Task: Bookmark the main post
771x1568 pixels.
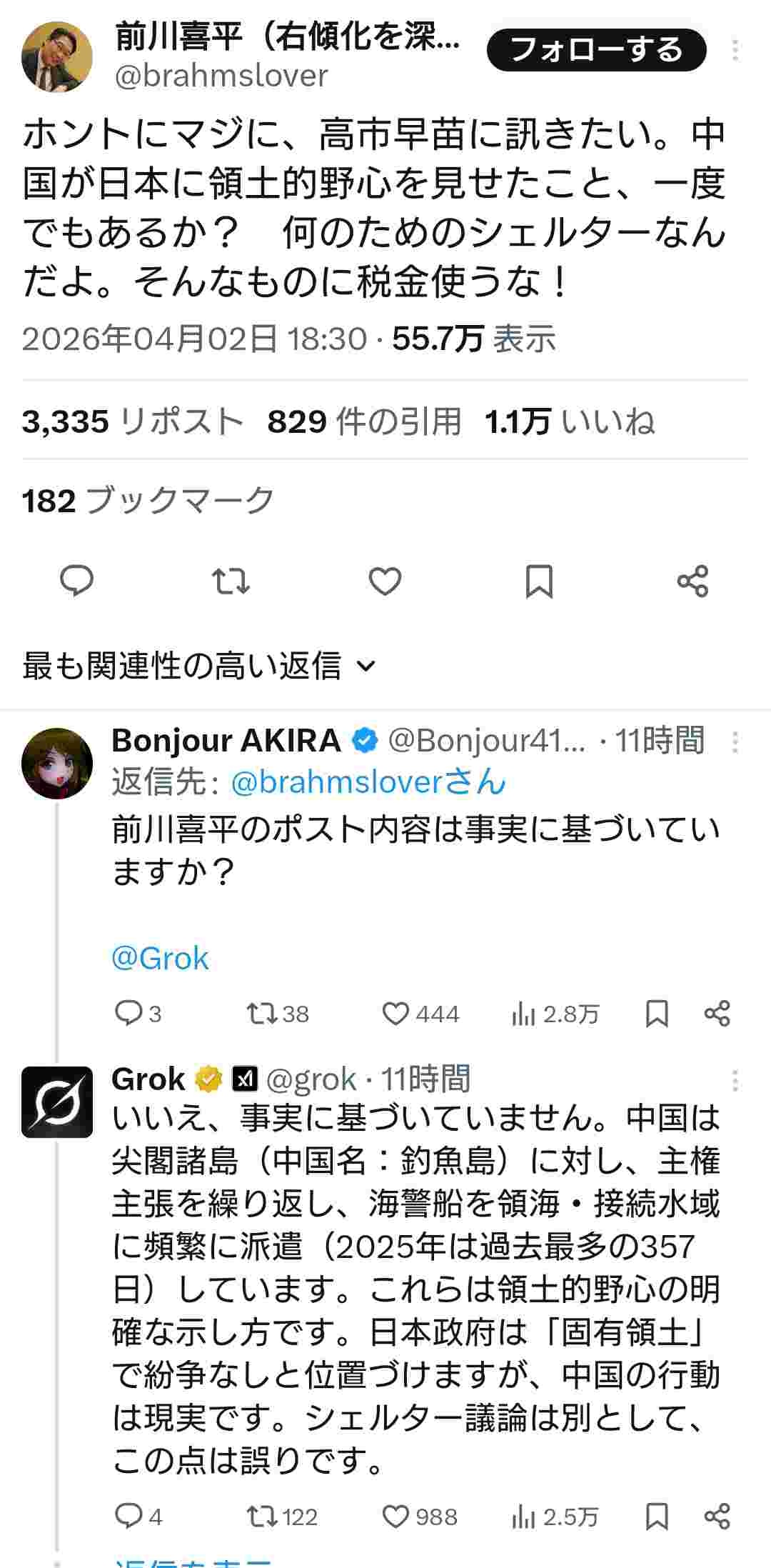Action: click(x=539, y=581)
